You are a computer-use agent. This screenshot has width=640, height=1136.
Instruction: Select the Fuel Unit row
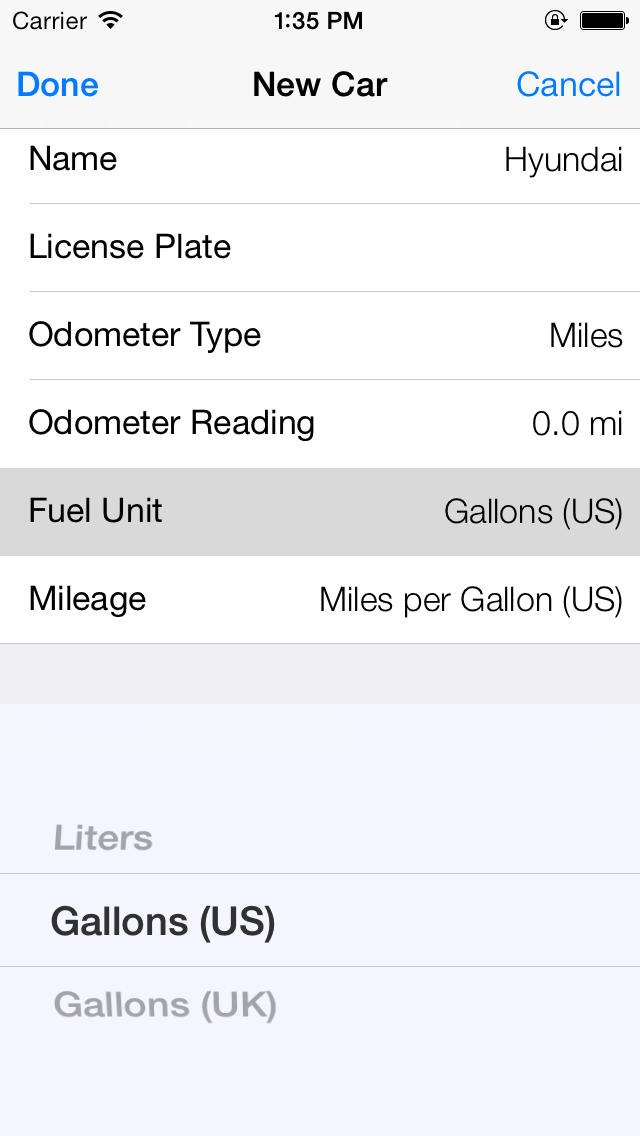point(320,511)
